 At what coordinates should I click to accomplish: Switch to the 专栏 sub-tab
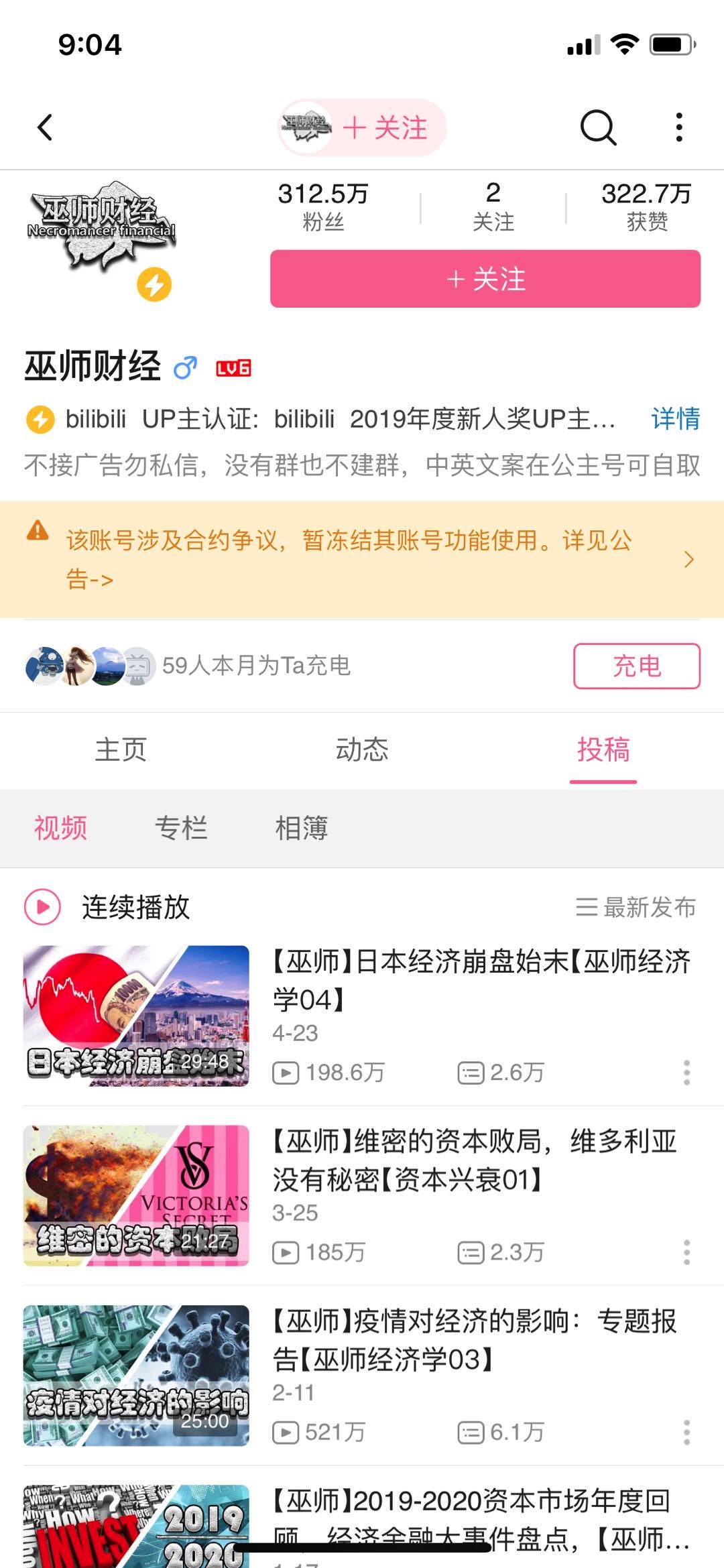tap(181, 829)
